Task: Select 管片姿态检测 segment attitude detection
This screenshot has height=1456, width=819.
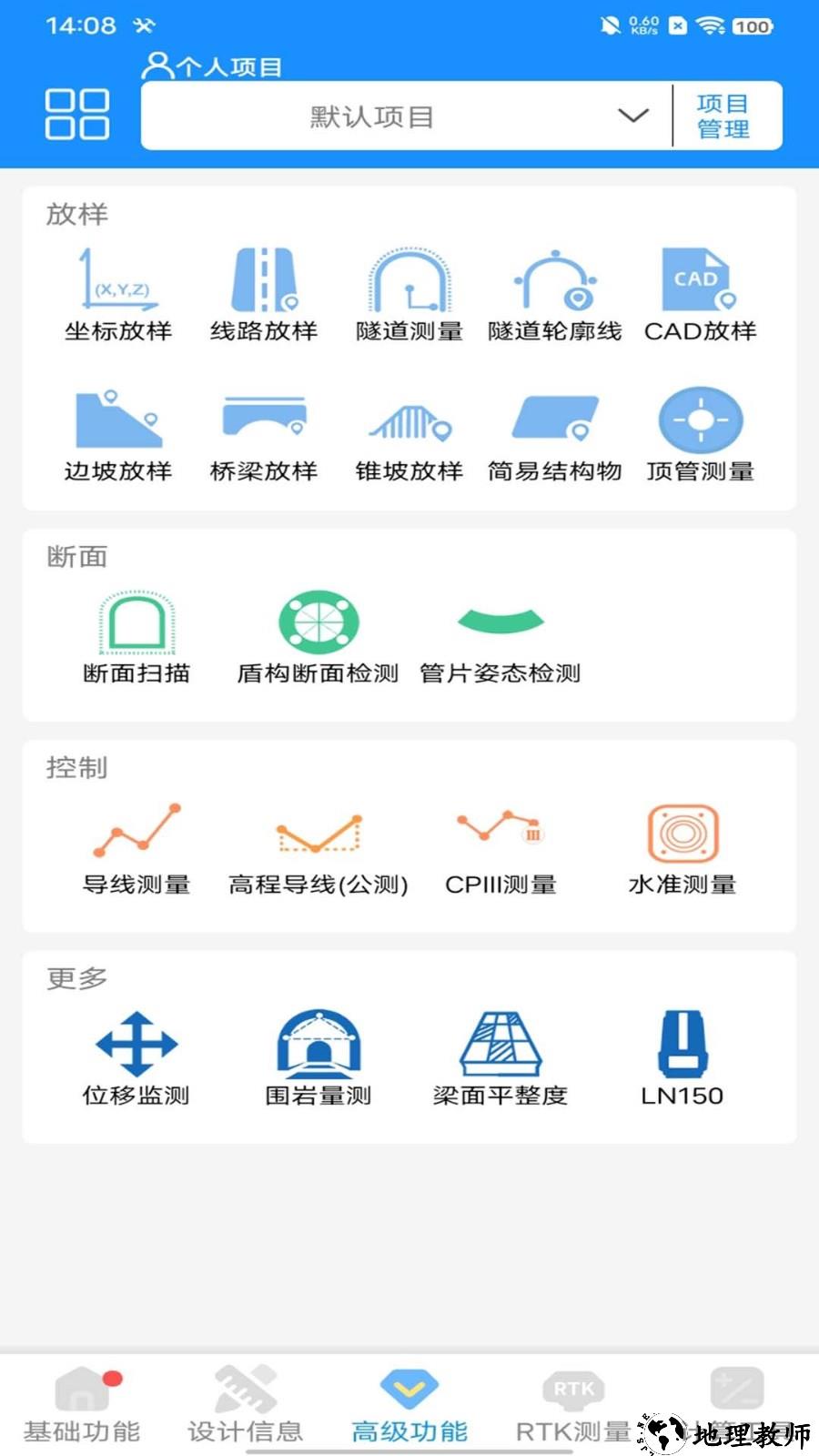Action: pos(500,628)
